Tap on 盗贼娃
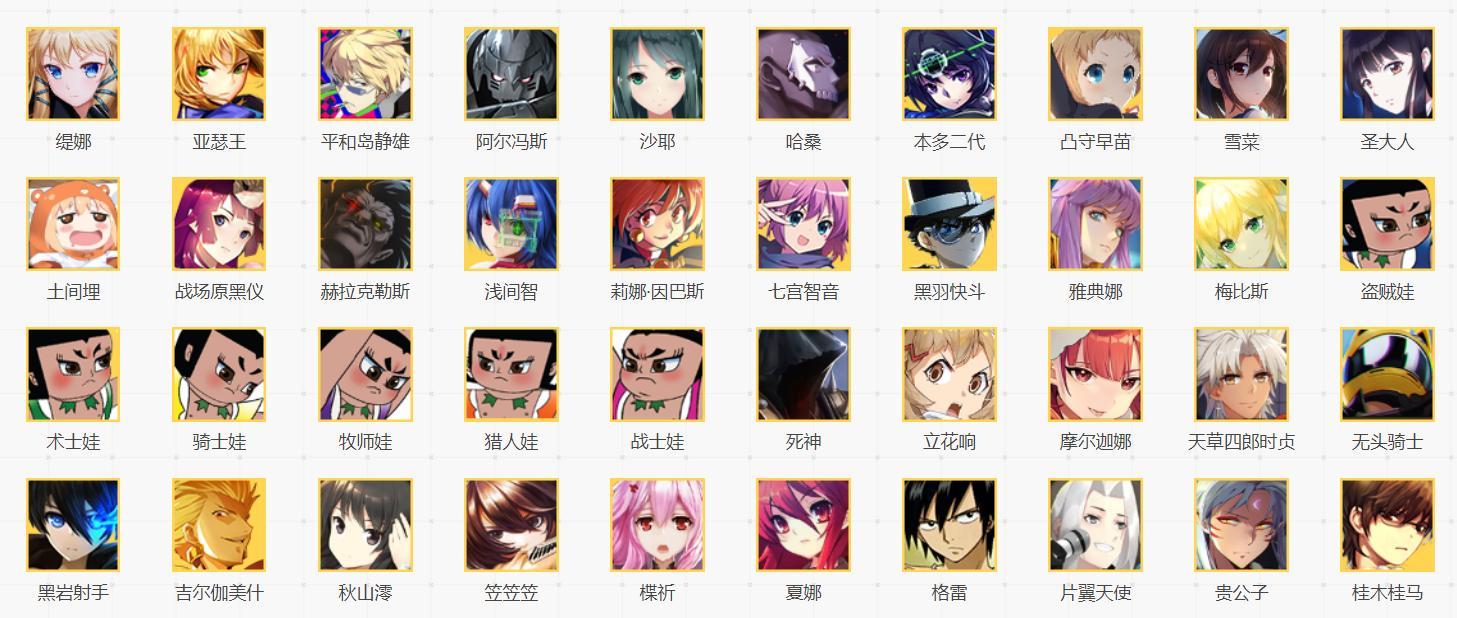This screenshot has height=618, width=1457. [x=1387, y=224]
